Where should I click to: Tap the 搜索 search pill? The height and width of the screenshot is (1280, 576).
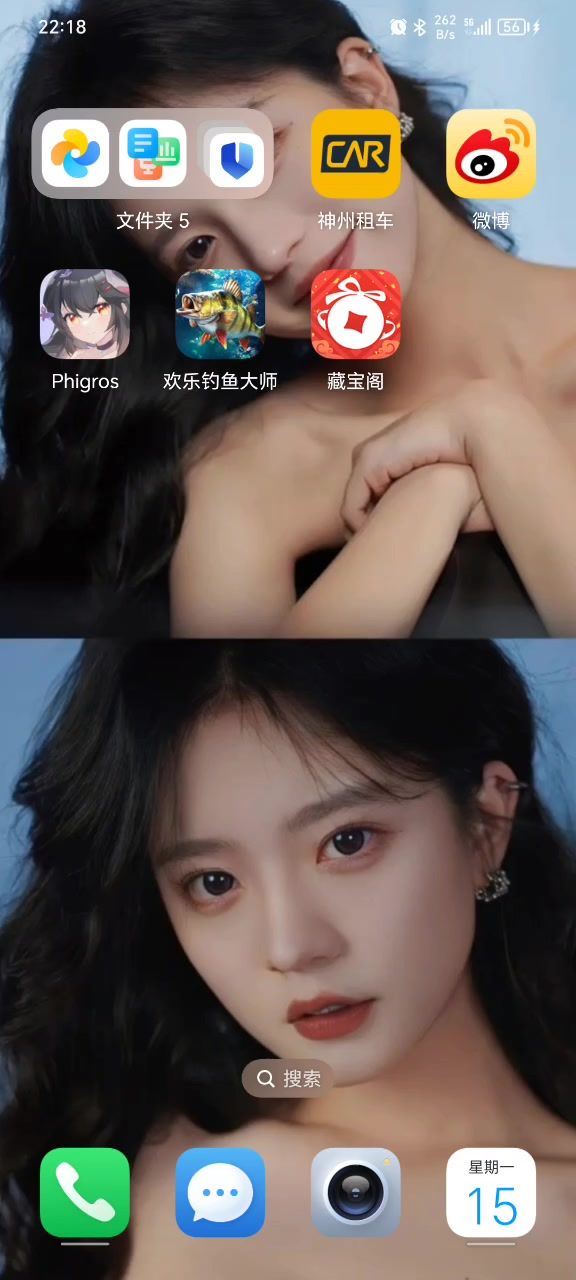288,1079
